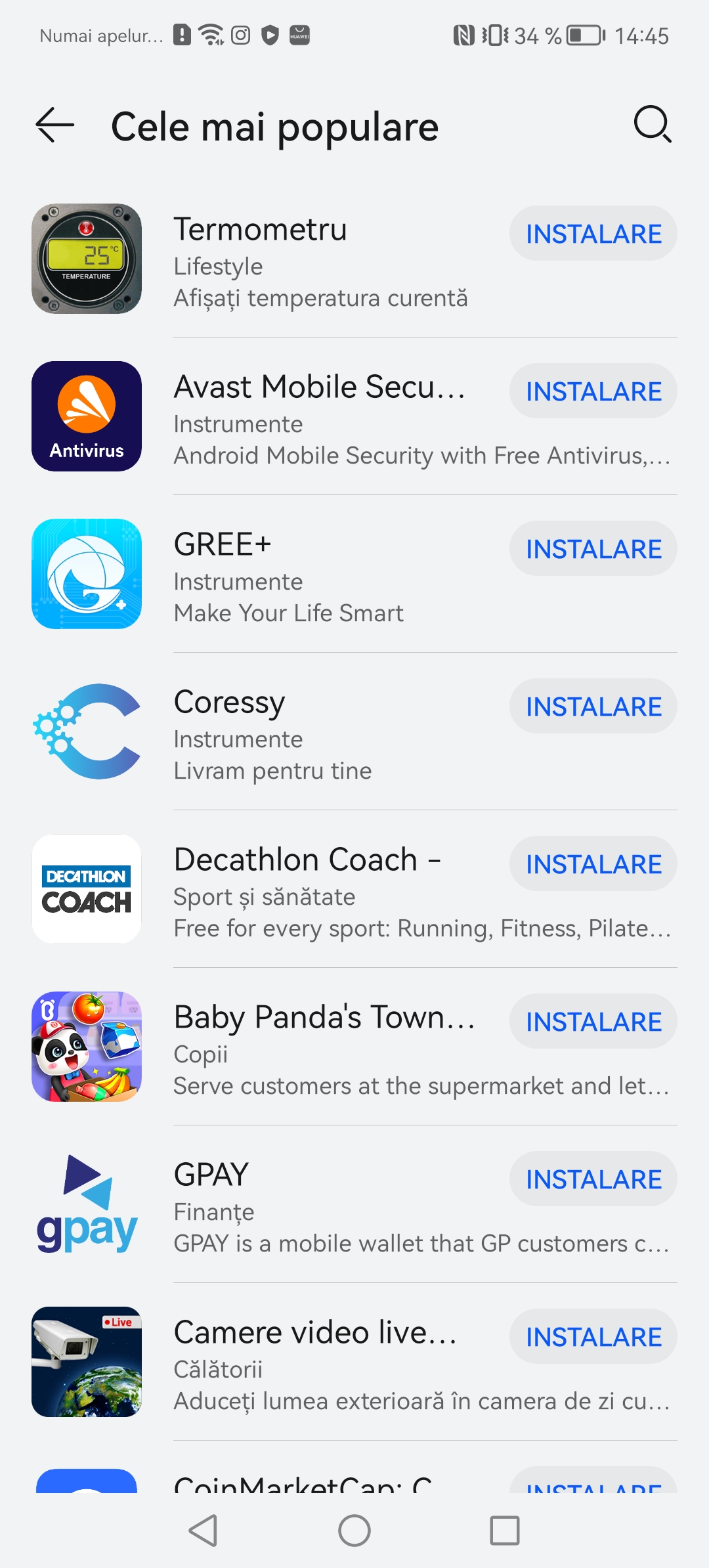The height and width of the screenshot is (1568, 709).
Task: Install Baby Panda's Town
Action: point(593,1022)
